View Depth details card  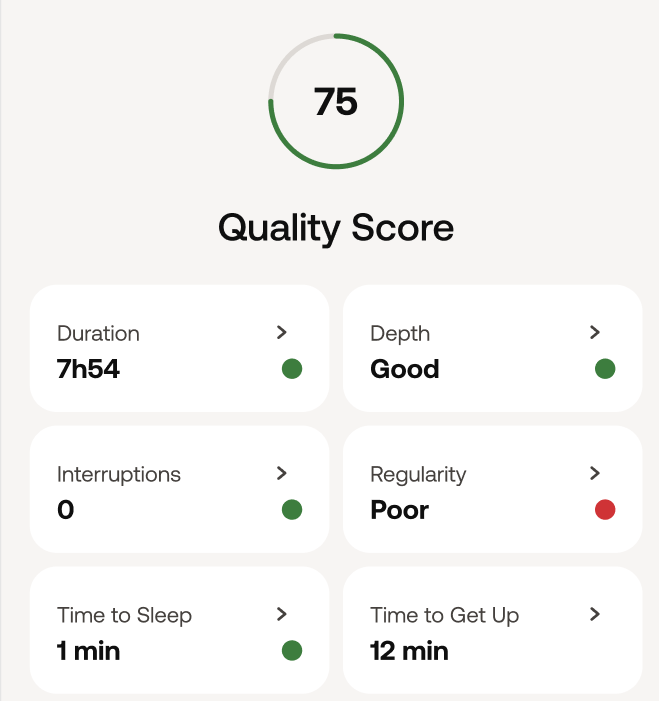coord(492,350)
